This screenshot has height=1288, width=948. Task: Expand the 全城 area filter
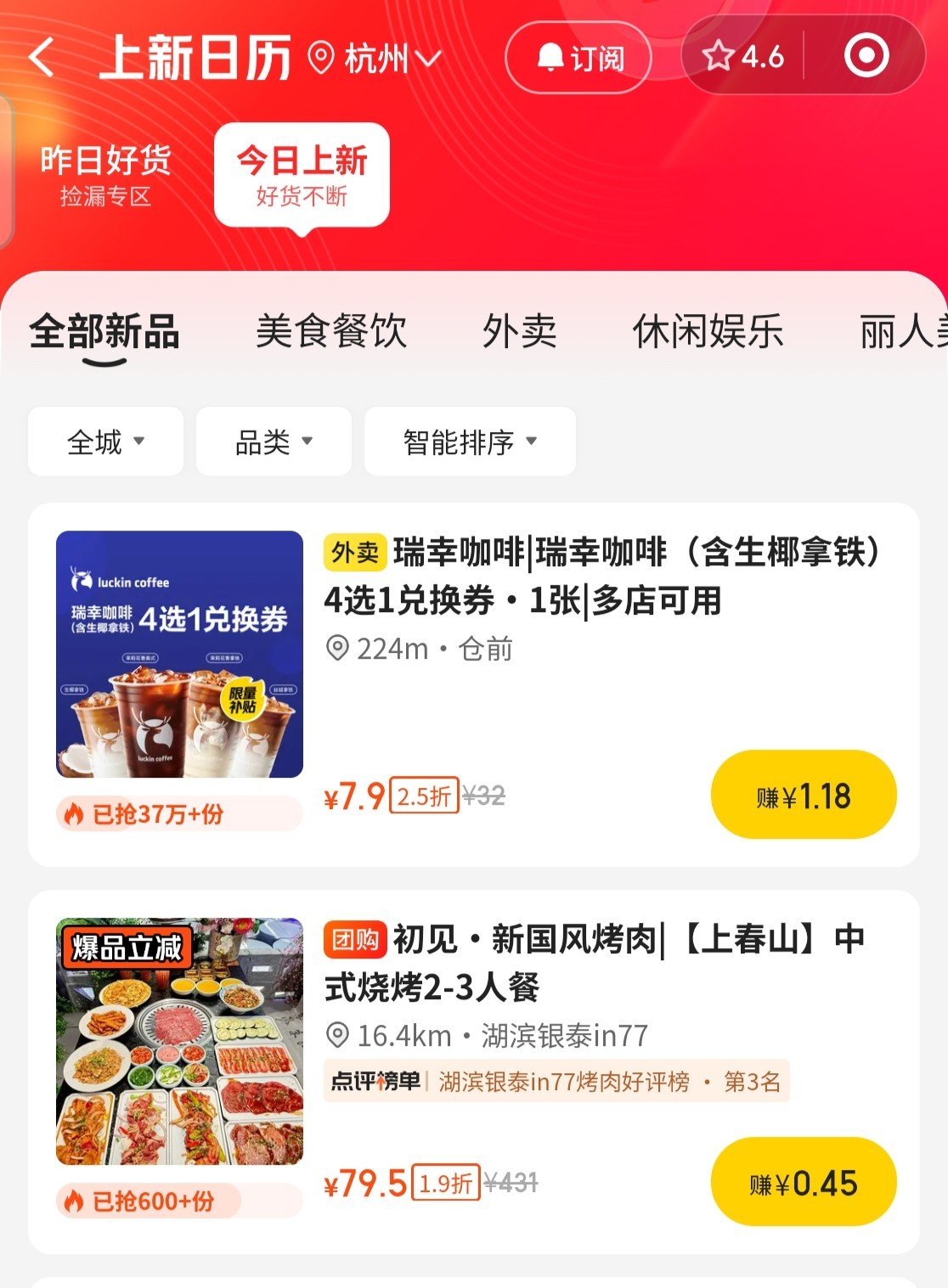105,442
